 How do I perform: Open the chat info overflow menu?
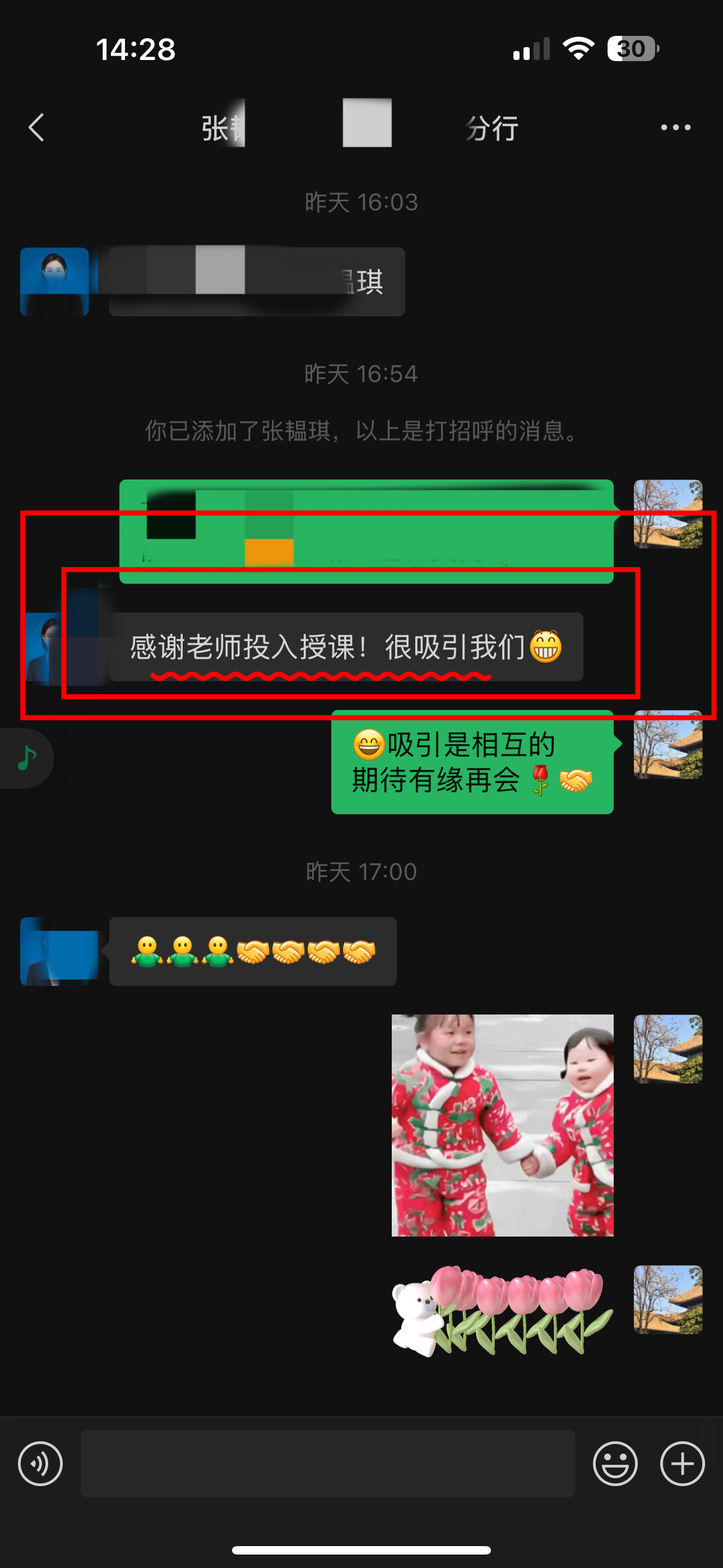tap(675, 128)
